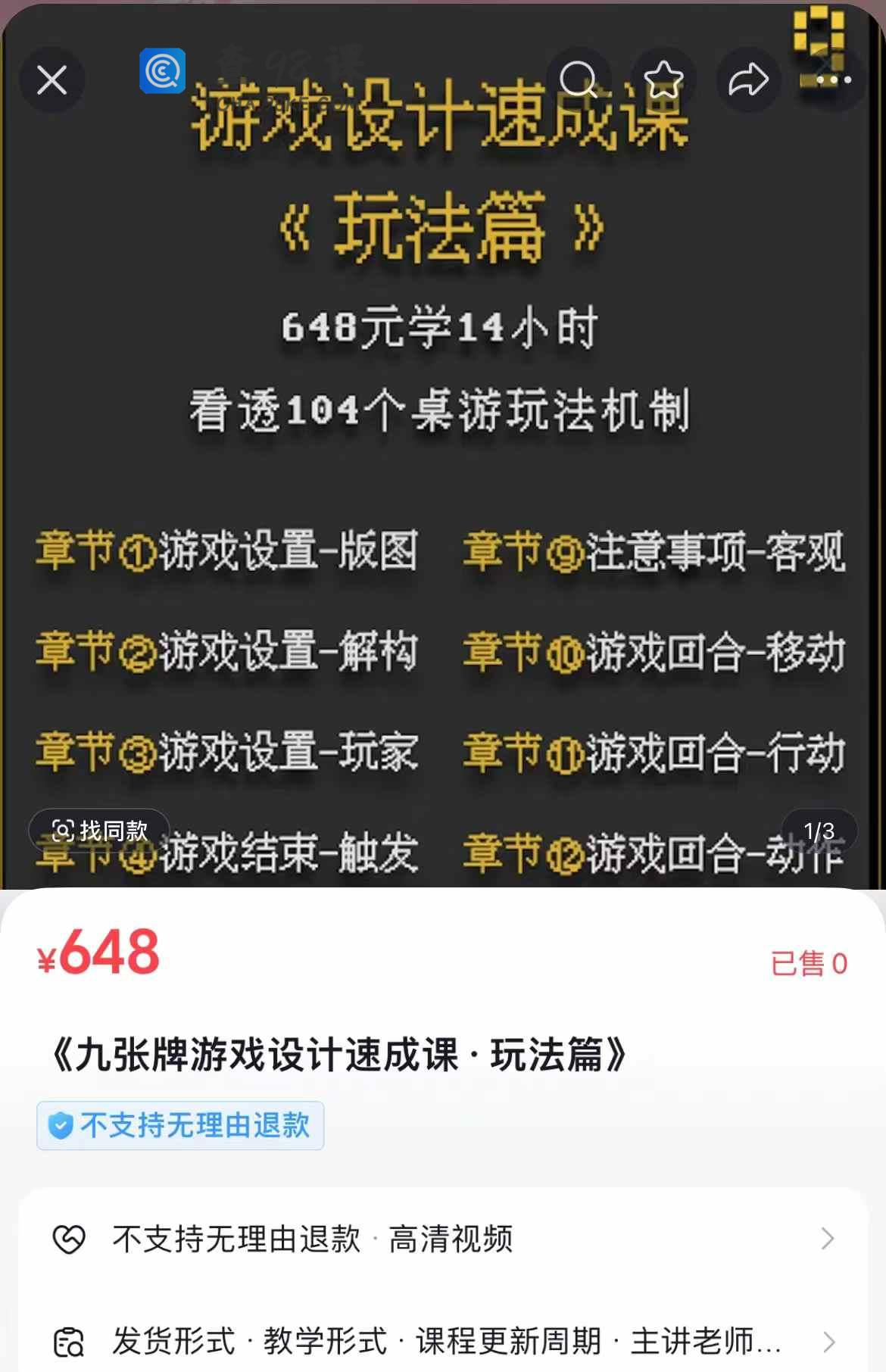Expand 发货形式 · 教学形式 details row
This screenshot has height=1372, width=886.
tap(443, 1341)
